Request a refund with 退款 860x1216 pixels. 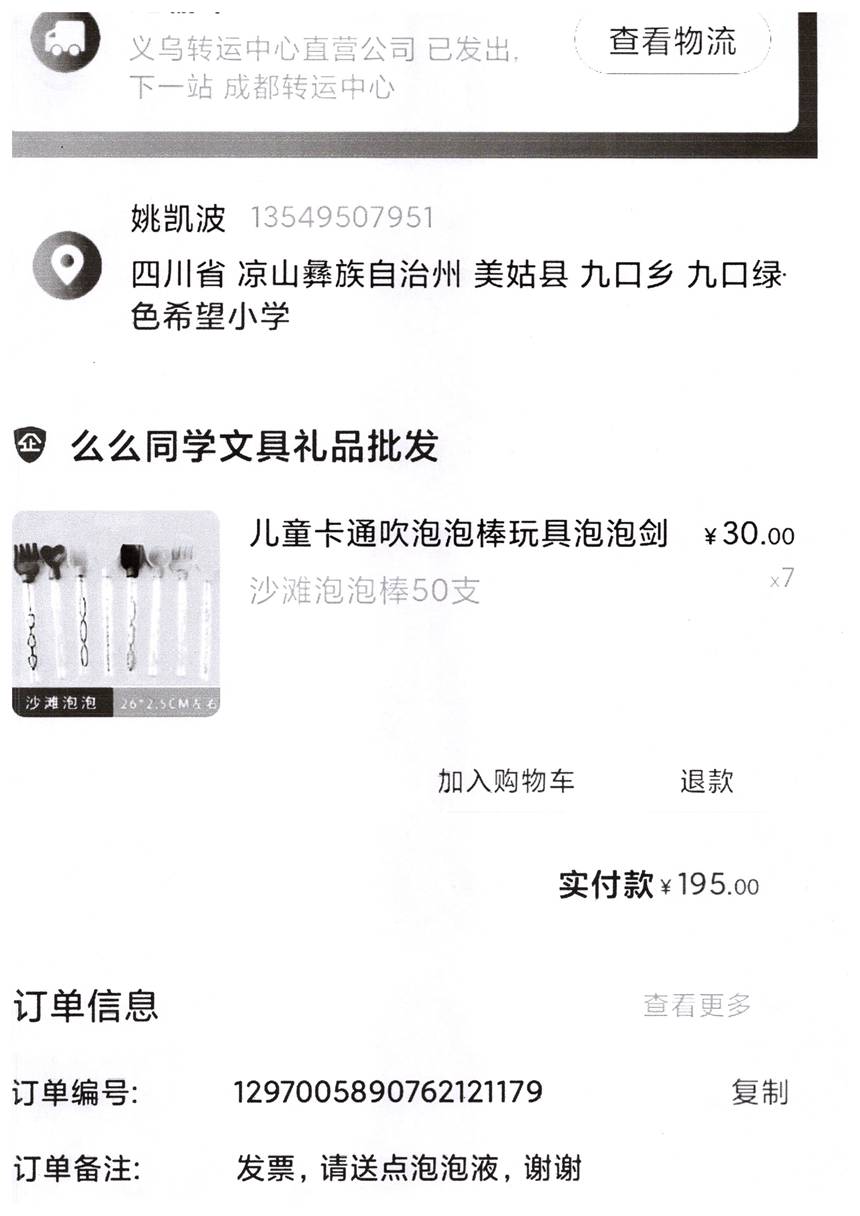tap(707, 781)
